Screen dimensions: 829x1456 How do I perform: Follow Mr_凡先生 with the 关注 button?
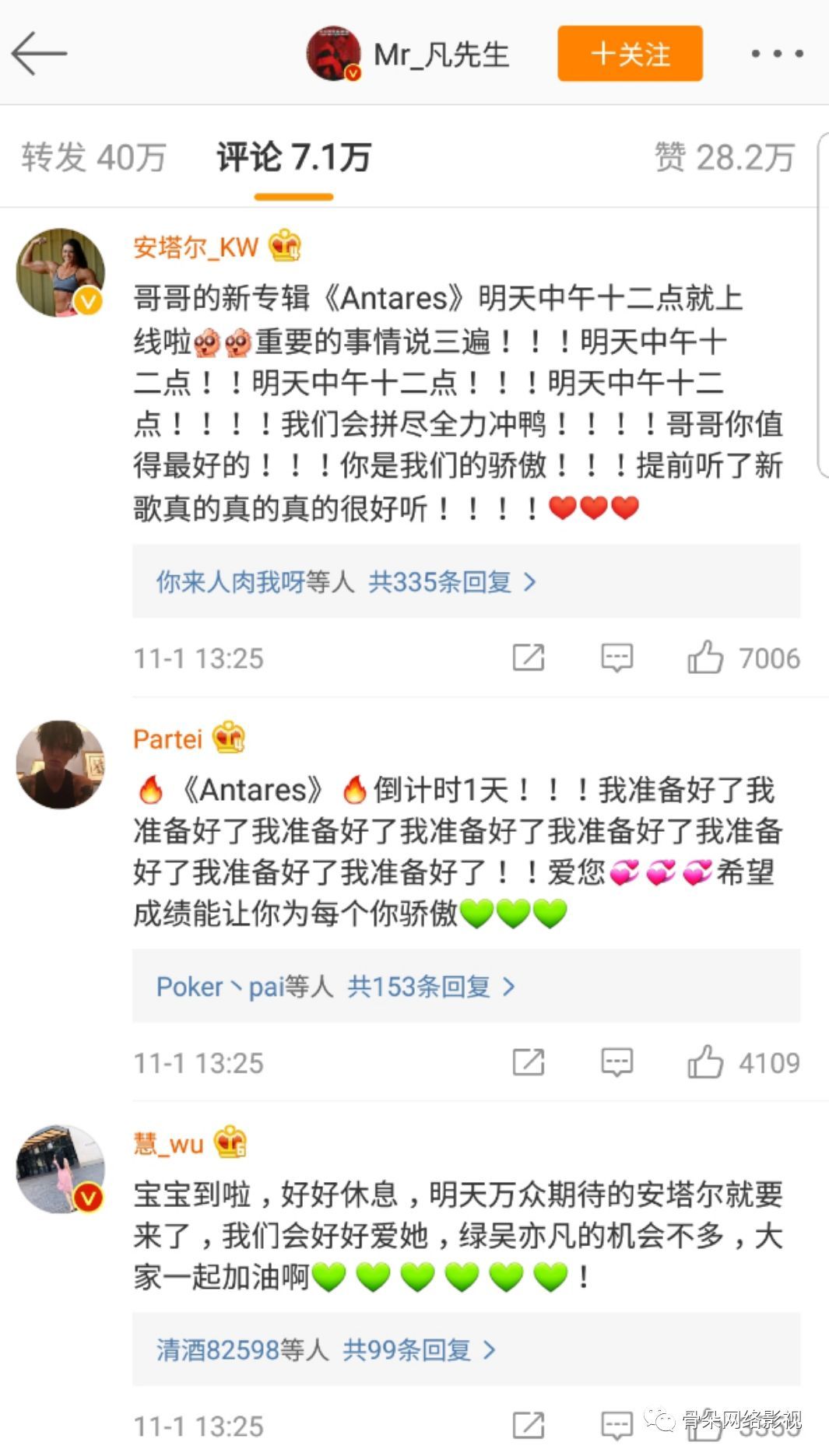630,54
